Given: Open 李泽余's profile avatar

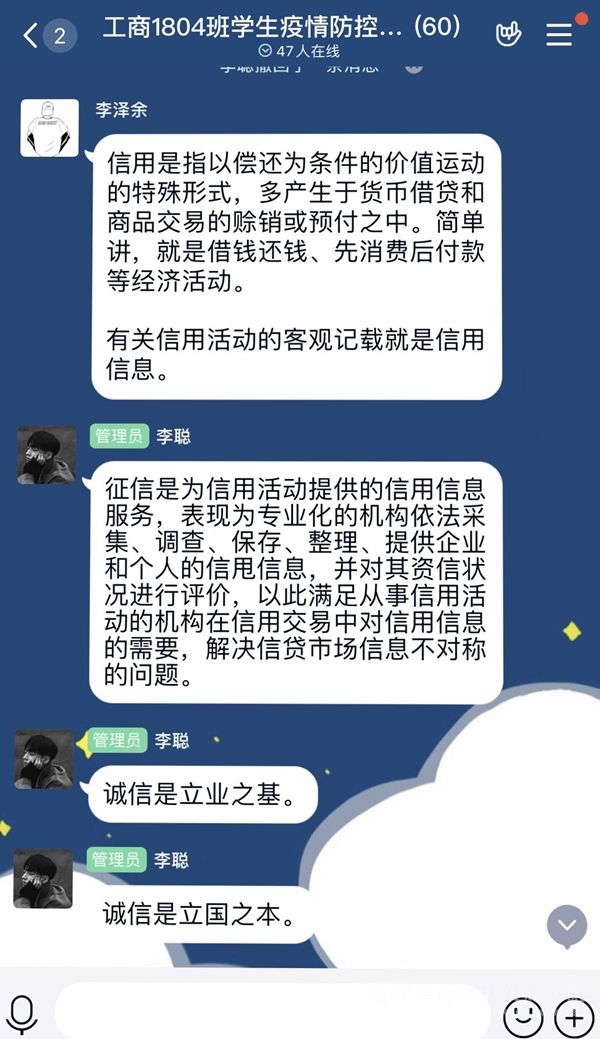Looking at the screenshot, I should (49, 128).
